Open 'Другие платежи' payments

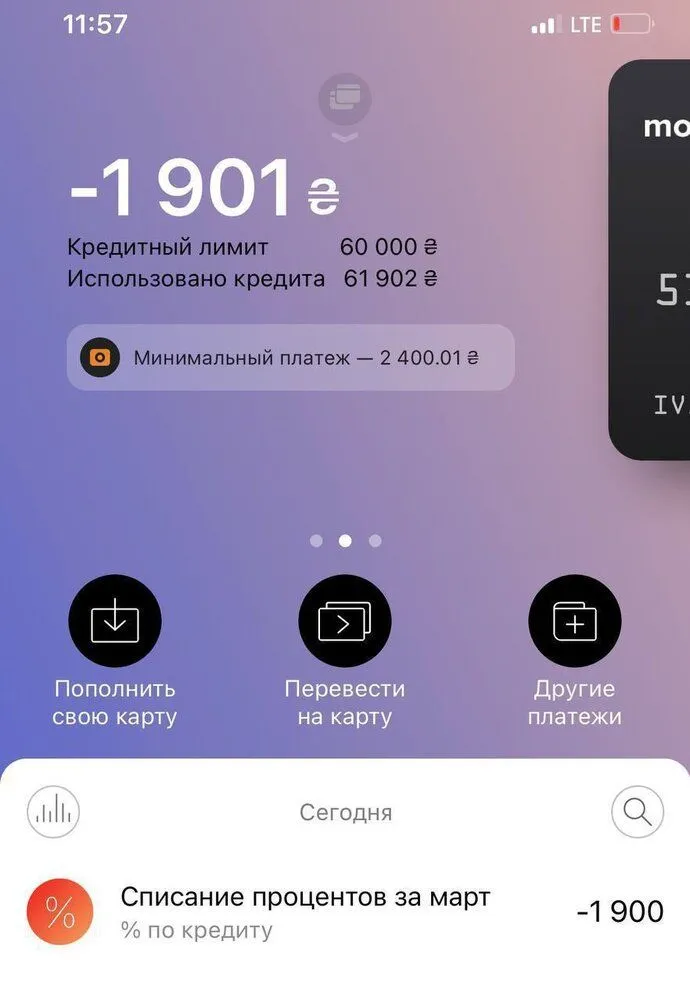[574, 622]
